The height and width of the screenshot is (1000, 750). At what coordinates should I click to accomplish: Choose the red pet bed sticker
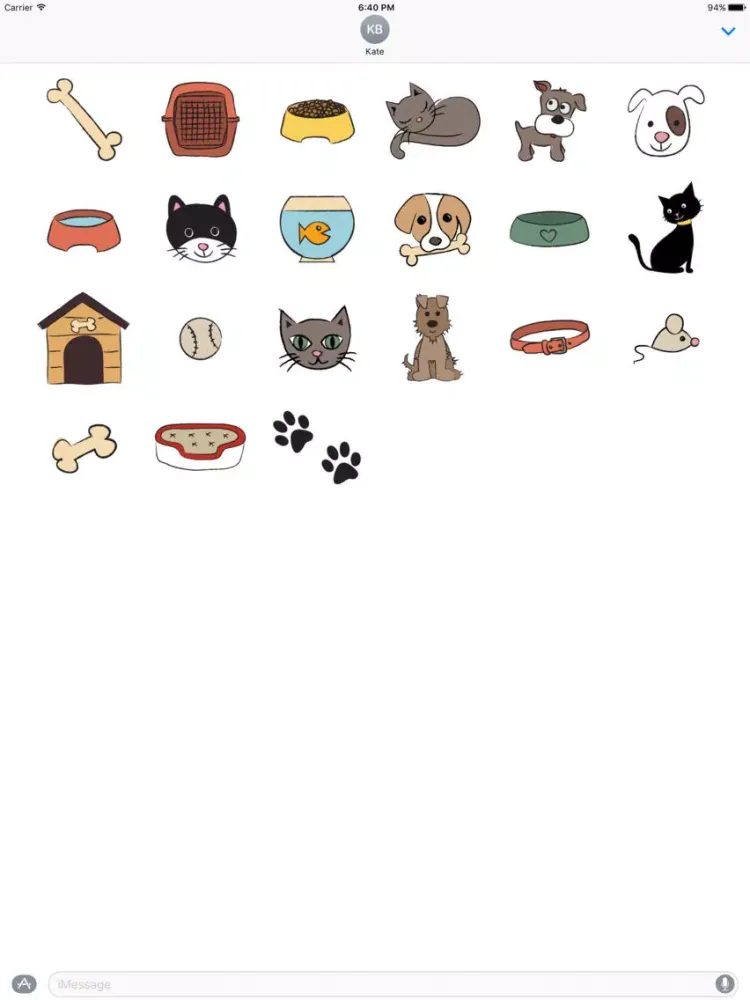tap(200, 446)
